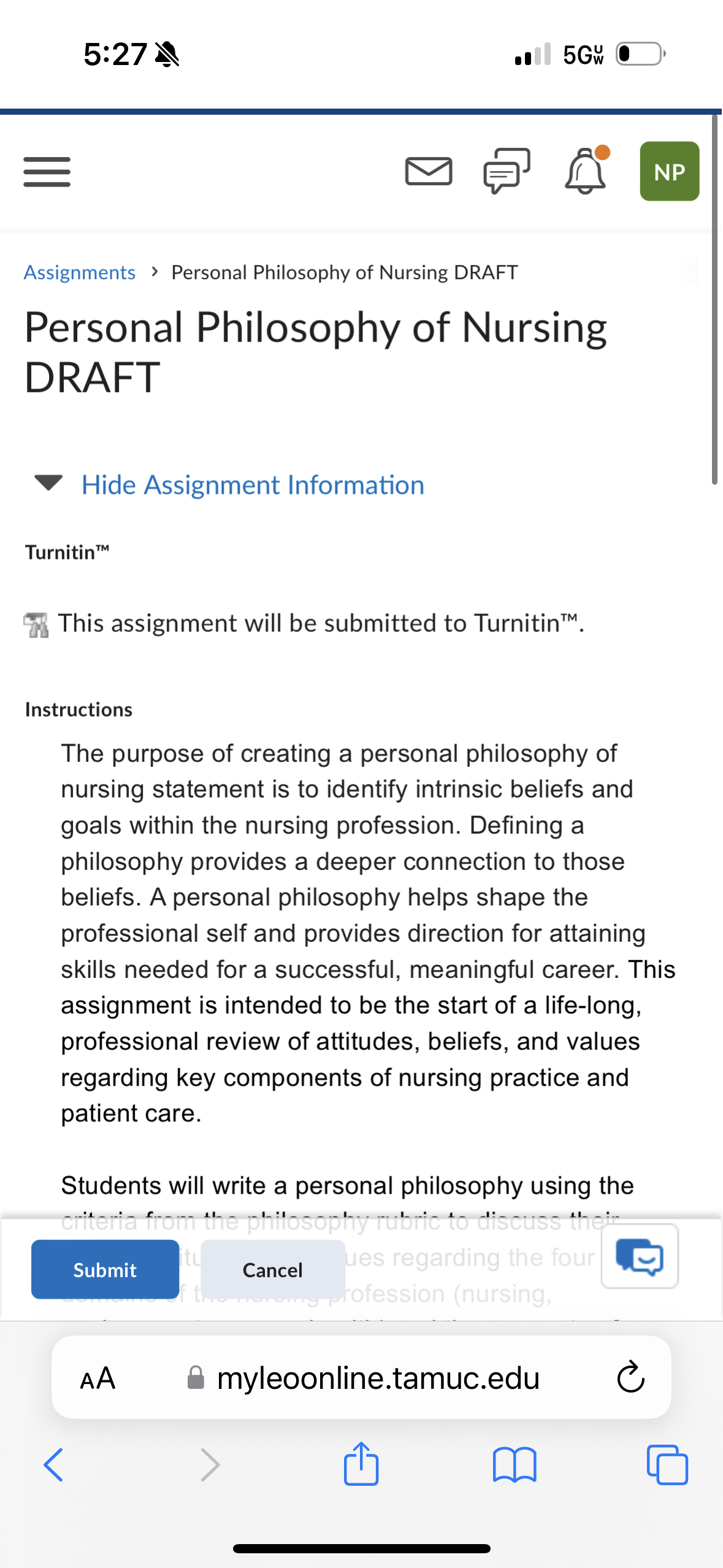
Task: Open the email messages icon
Action: 429,171
